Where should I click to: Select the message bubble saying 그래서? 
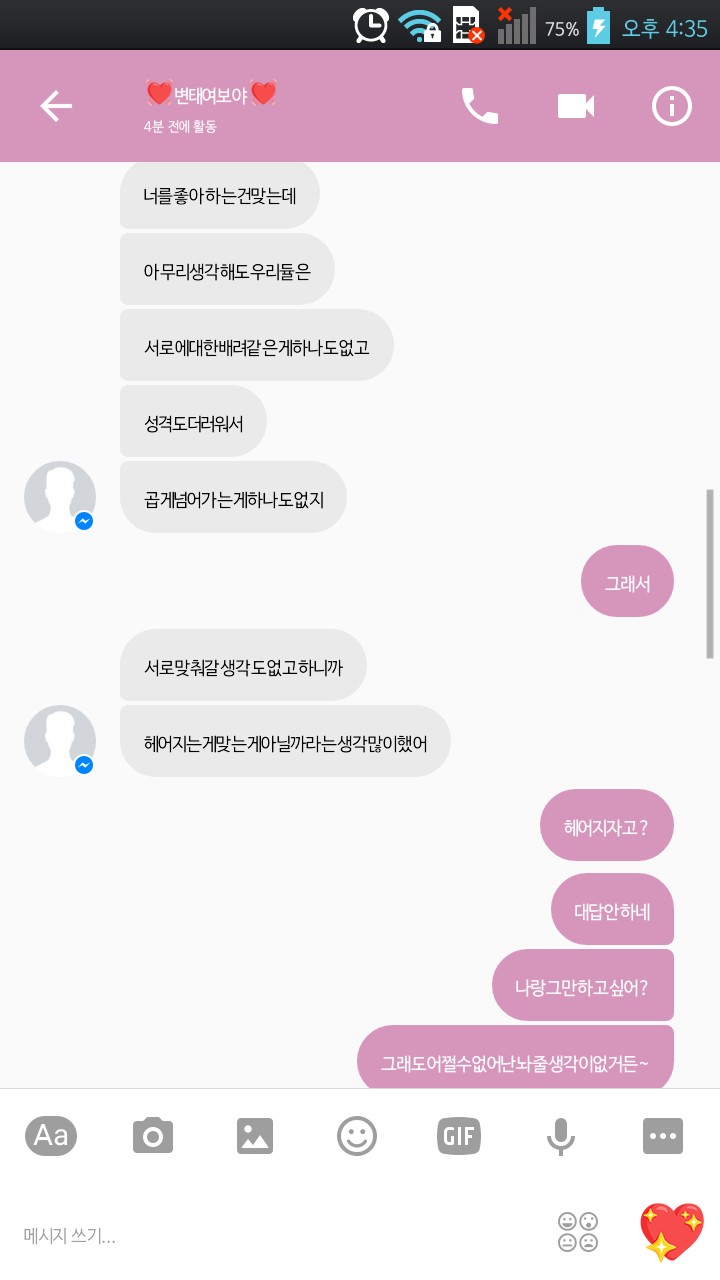coord(627,581)
